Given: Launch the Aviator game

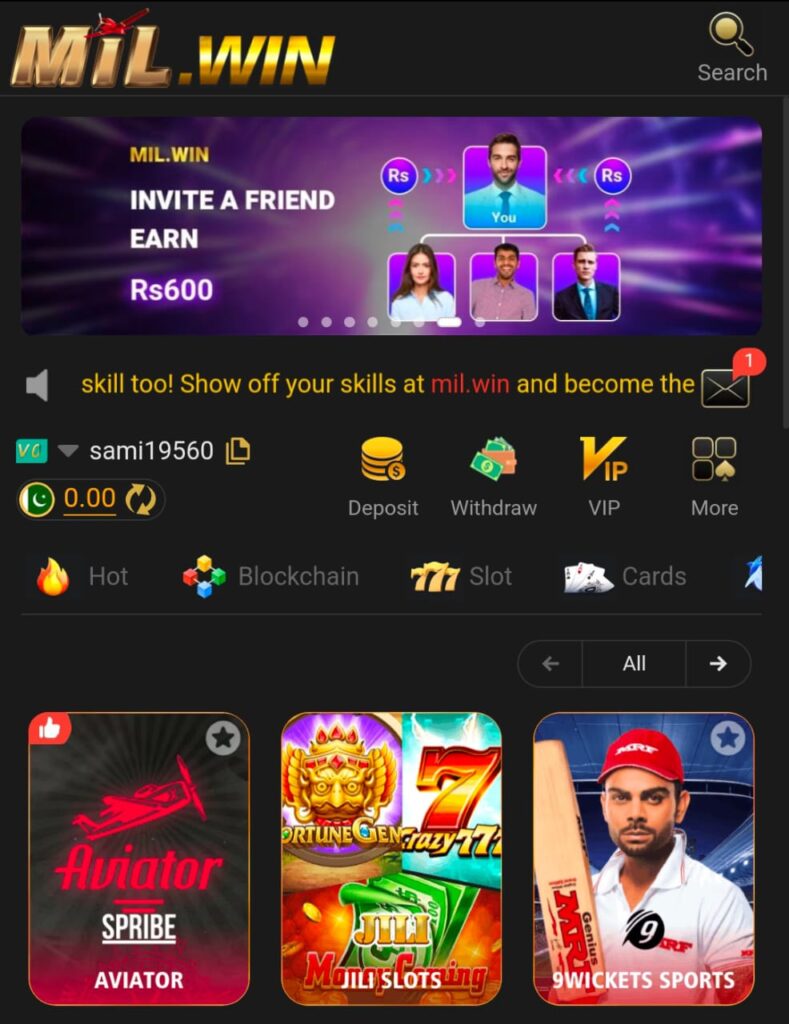Looking at the screenshot, I should (x=139, y=858).
